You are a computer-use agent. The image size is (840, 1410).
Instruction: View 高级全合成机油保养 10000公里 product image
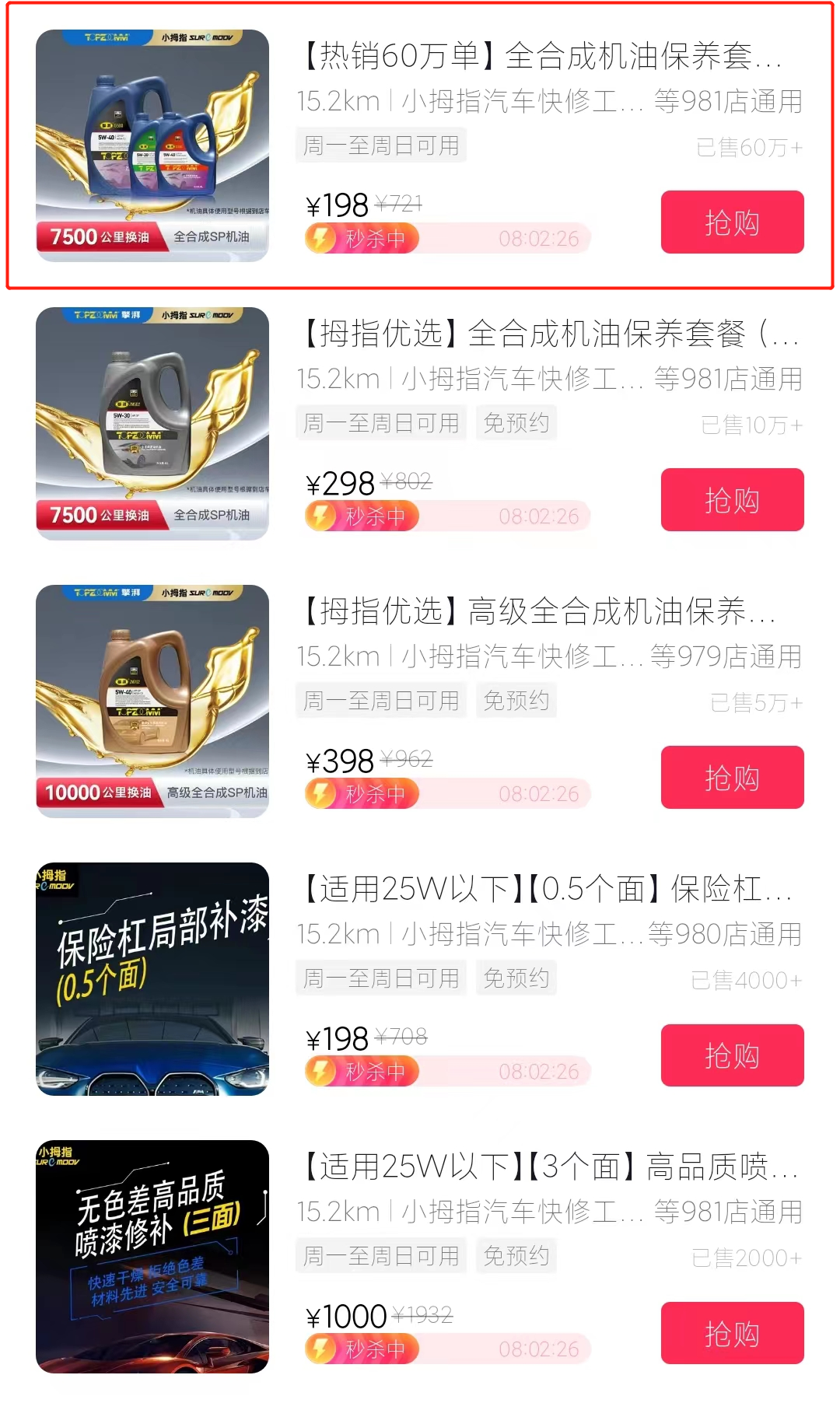(152, 701)
